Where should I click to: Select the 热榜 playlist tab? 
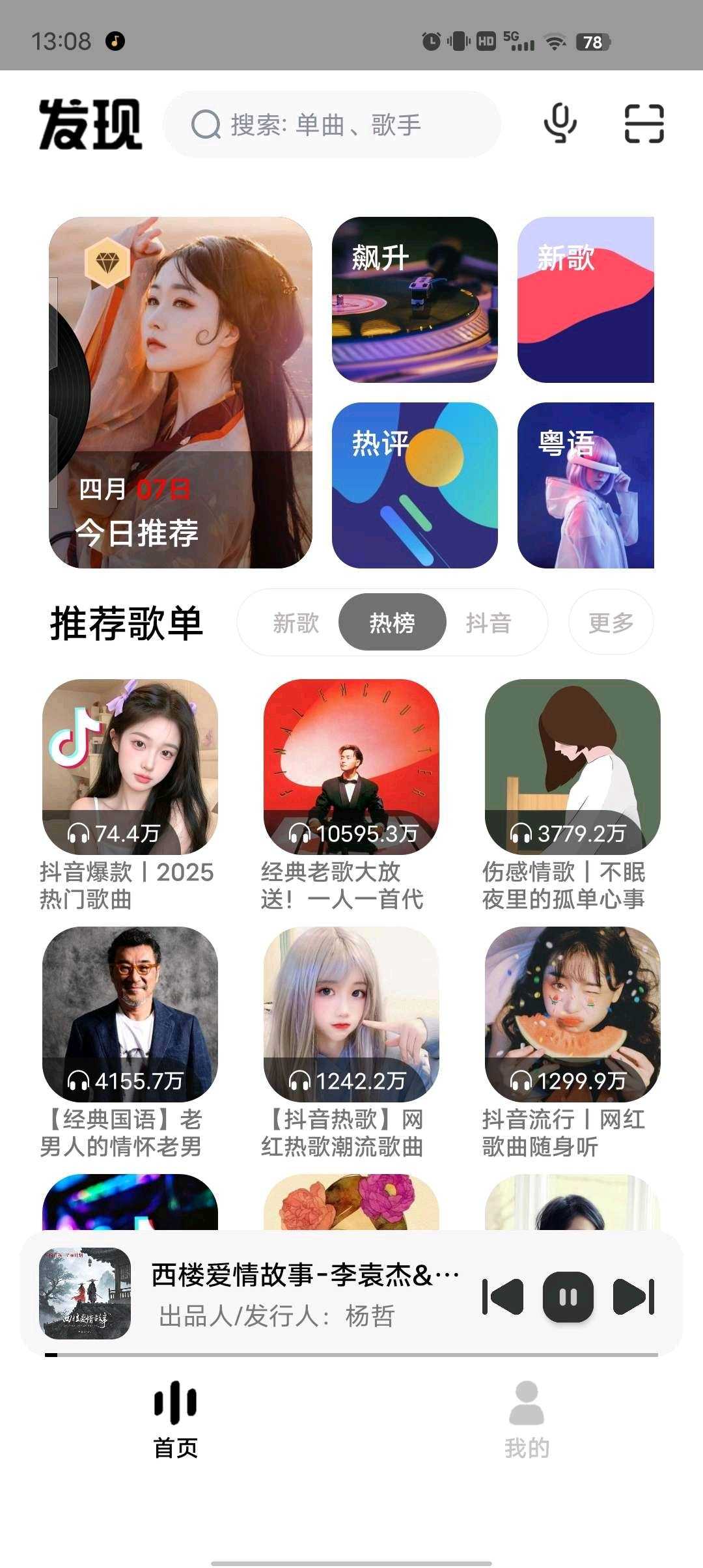pos(392,623)
